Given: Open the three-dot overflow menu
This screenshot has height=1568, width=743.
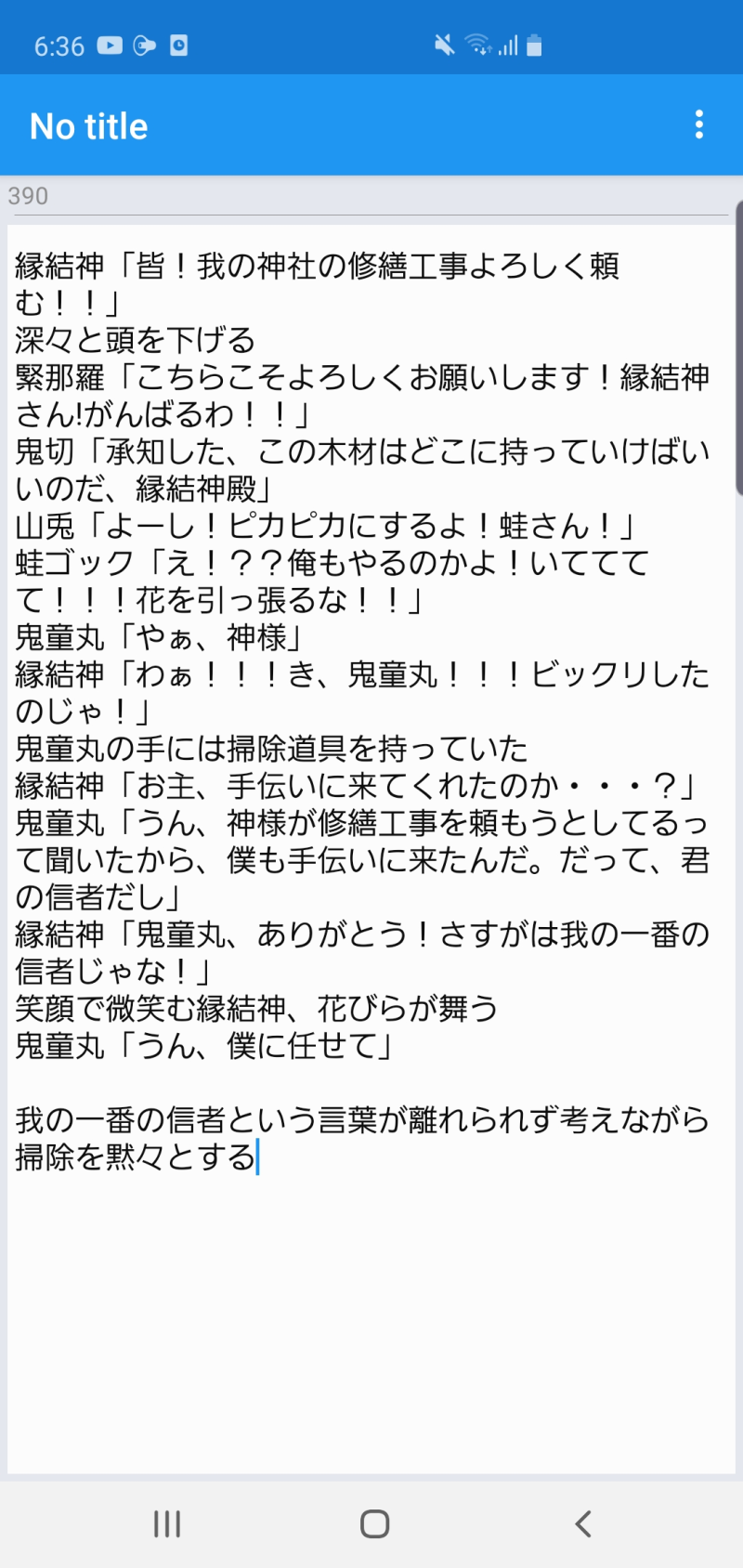Looking at the screenshot, I should (698, 125).
